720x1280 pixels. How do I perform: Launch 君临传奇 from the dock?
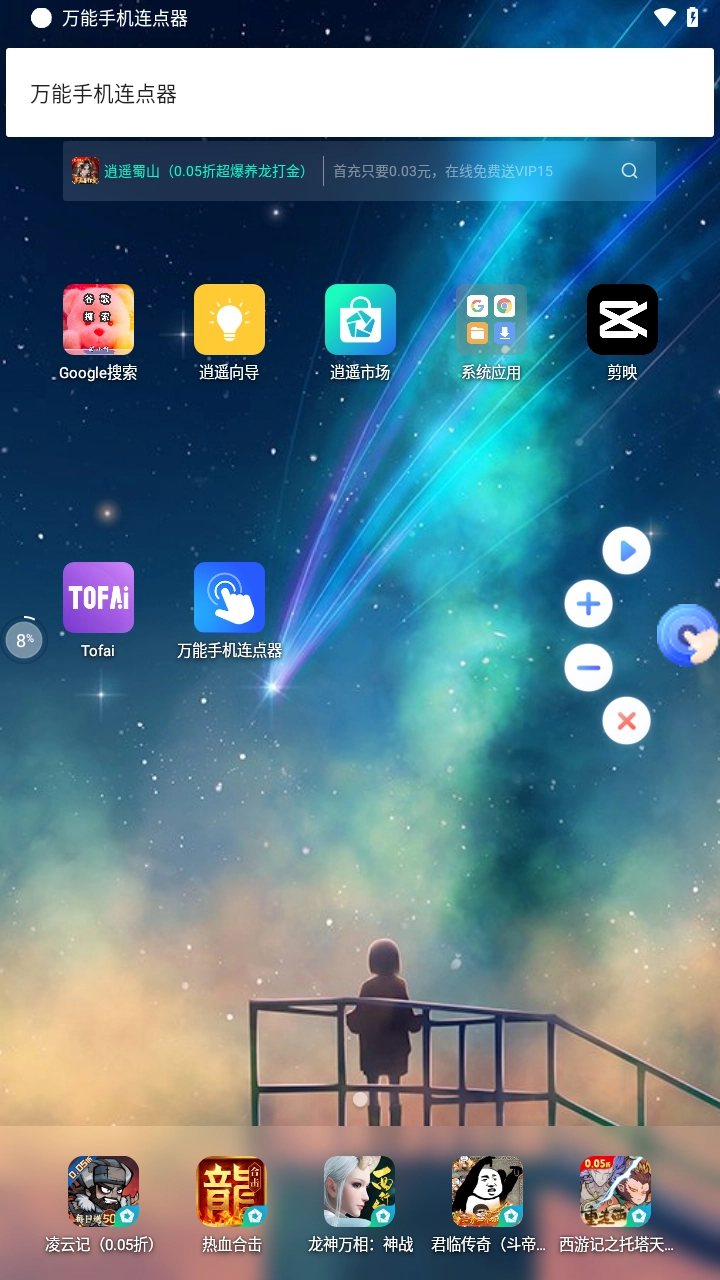tap(487, 1191)
